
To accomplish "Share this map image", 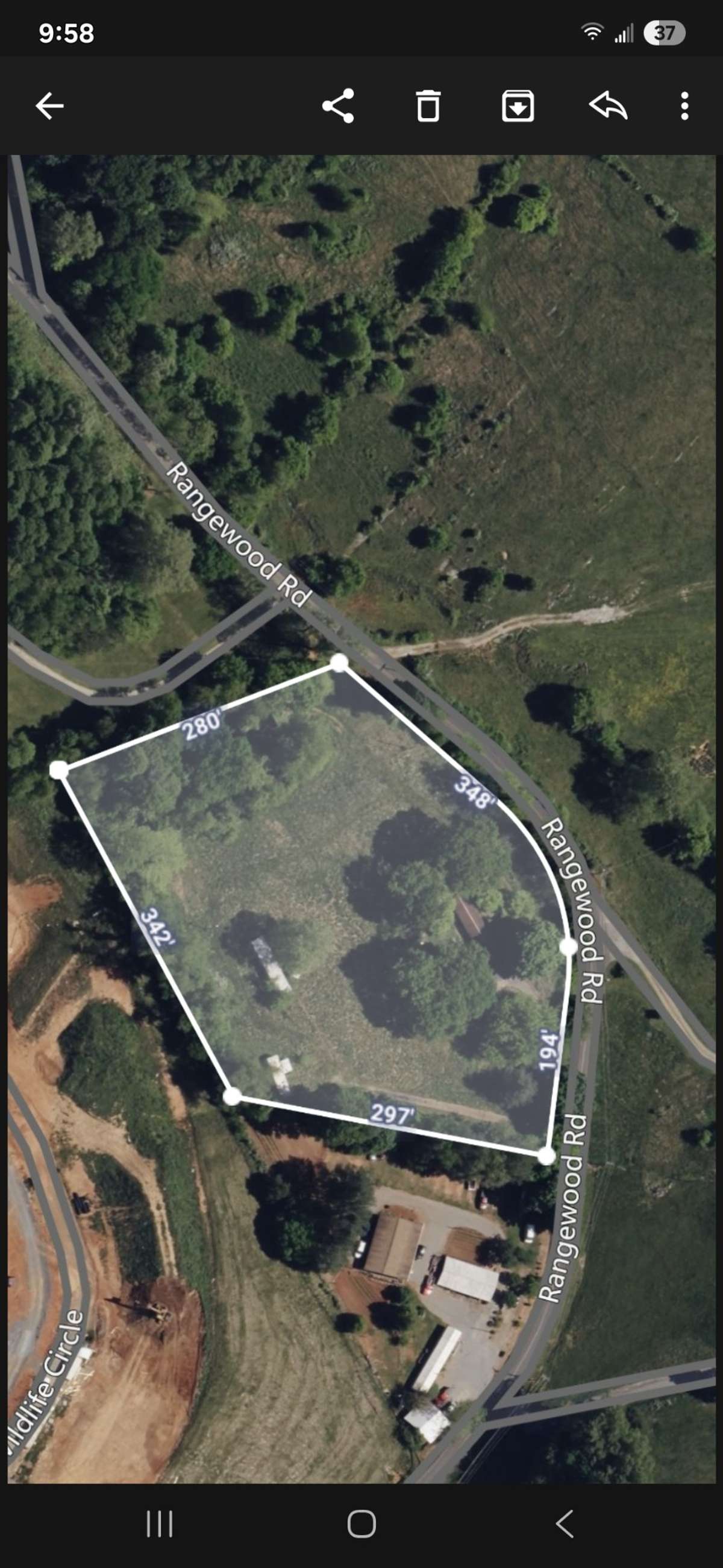I will (x=339, y=106).
